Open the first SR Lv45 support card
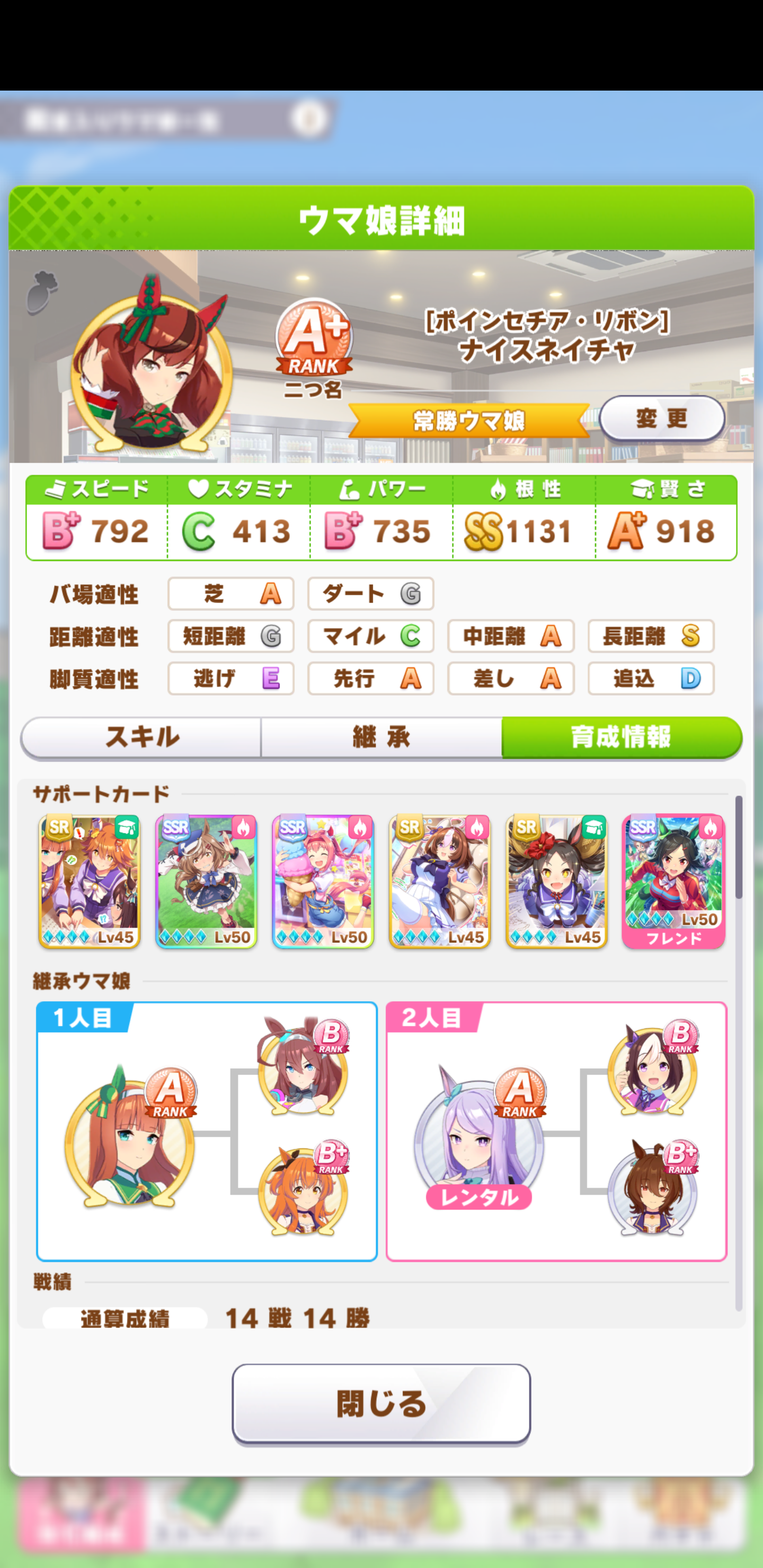Viewport: 763px width, 1568px height. coord(90,880)
